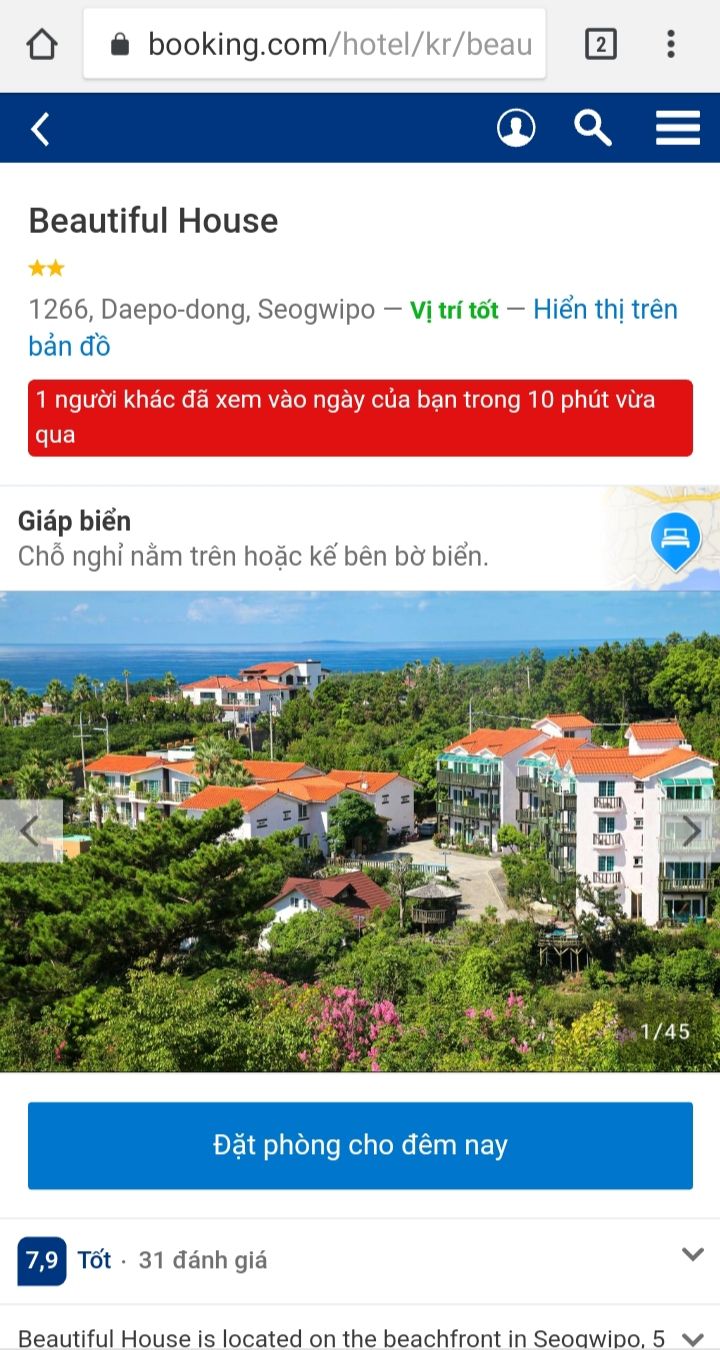Tap 'Đặt phòng cho đêm nay' button
Image resolution: width=720 pixels, height=1350 pixels.
(360, 1146)
